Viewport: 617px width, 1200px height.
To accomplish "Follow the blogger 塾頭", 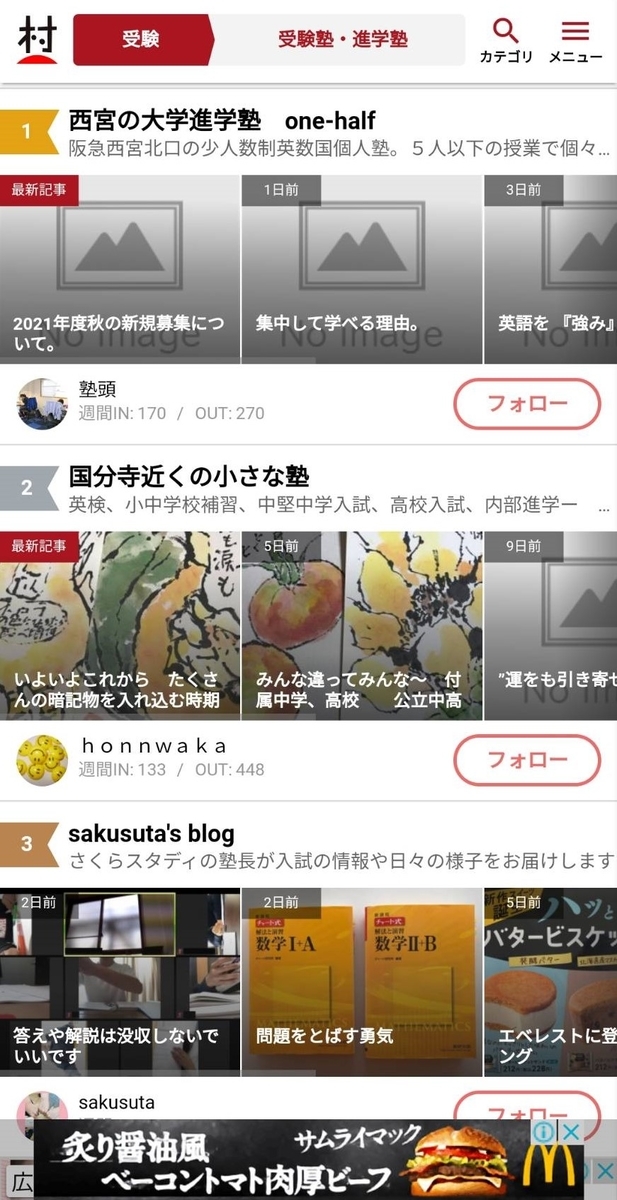I will click(x=527, y=404).
